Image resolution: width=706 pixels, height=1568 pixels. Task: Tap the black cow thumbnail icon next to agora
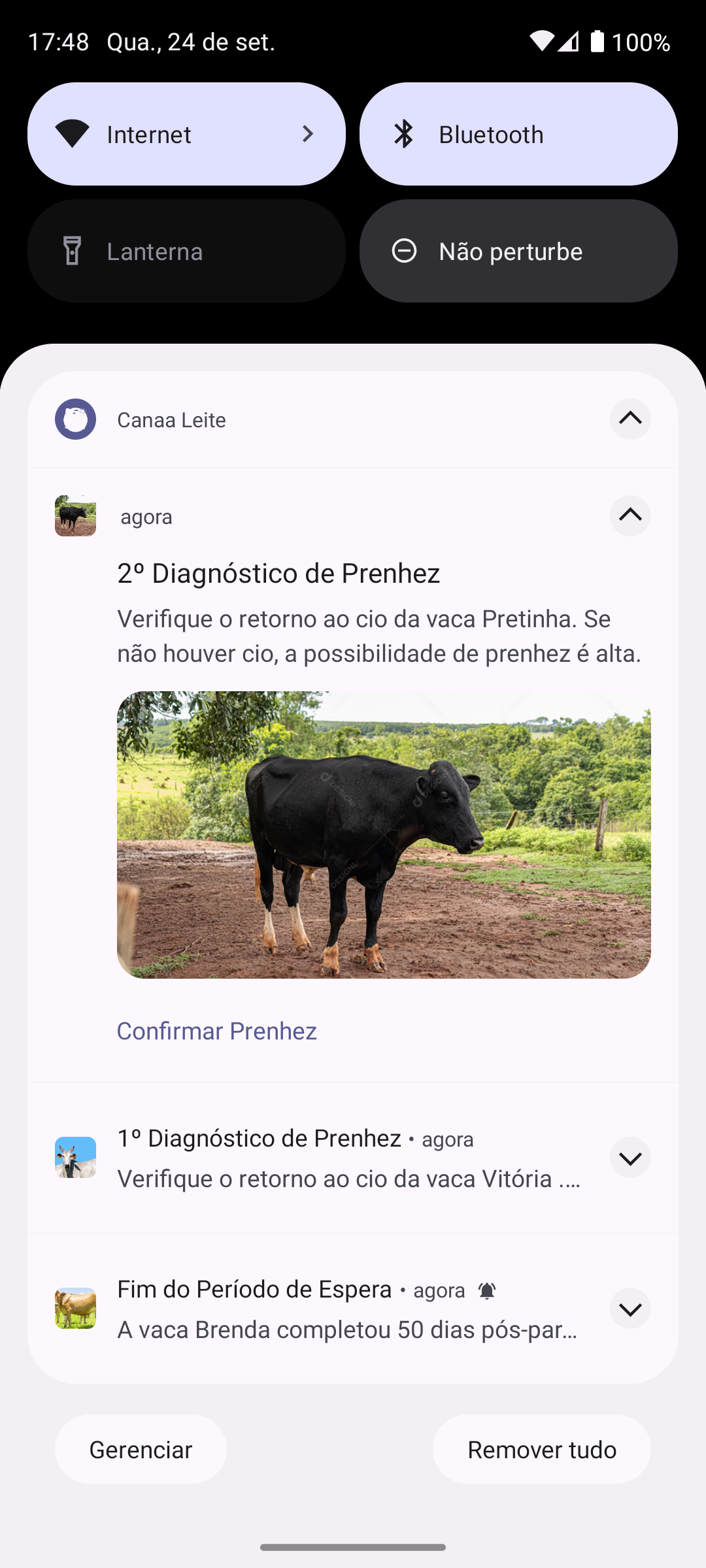click(x=75, y=516)
